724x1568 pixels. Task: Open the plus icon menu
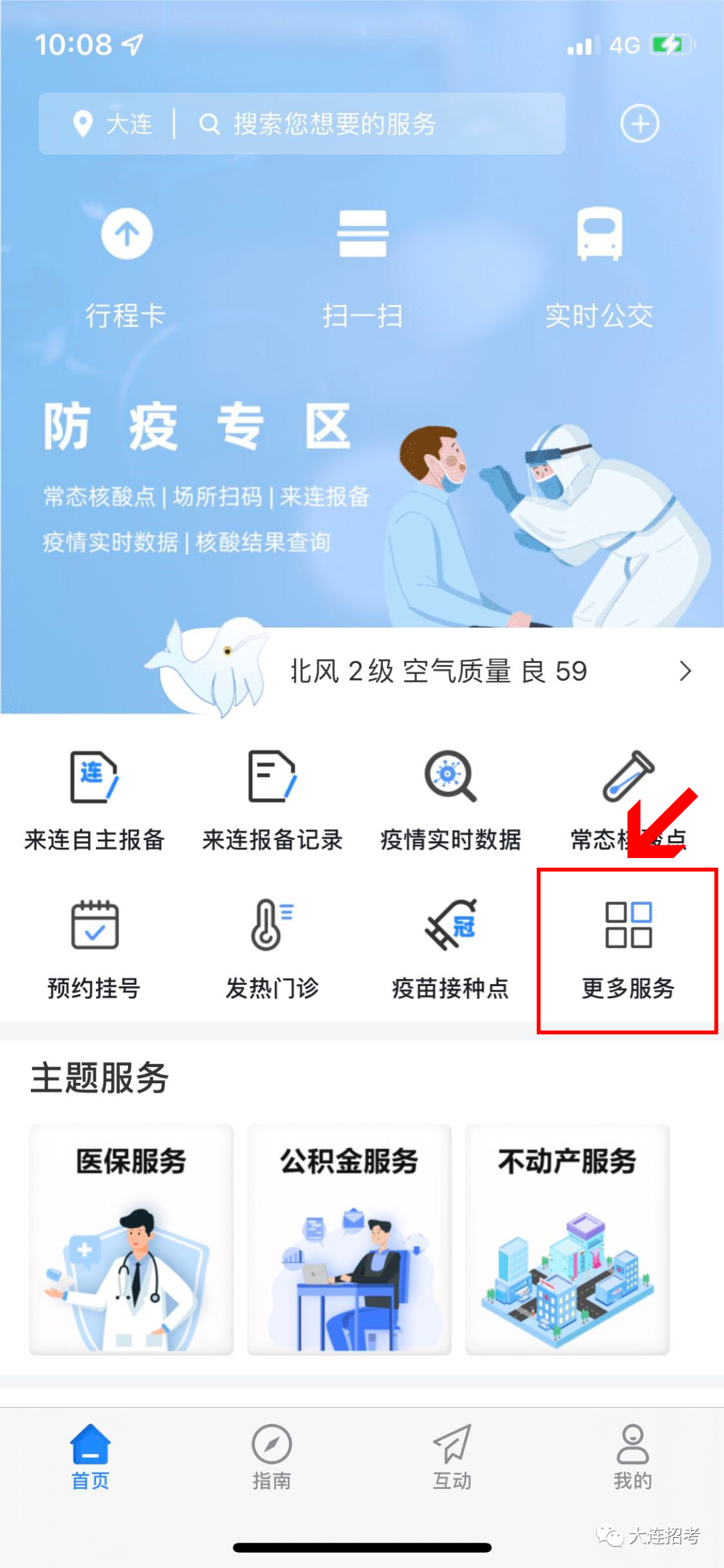640,124
